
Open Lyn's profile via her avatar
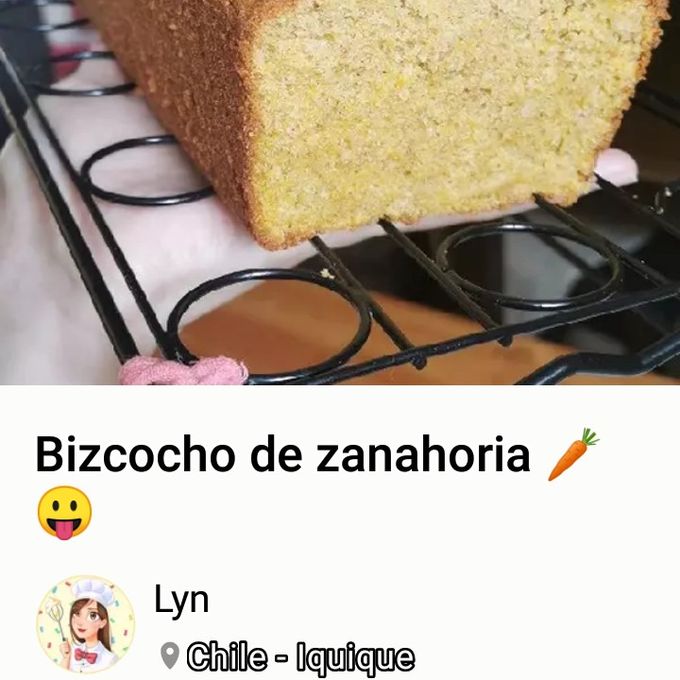coord(85,624)
